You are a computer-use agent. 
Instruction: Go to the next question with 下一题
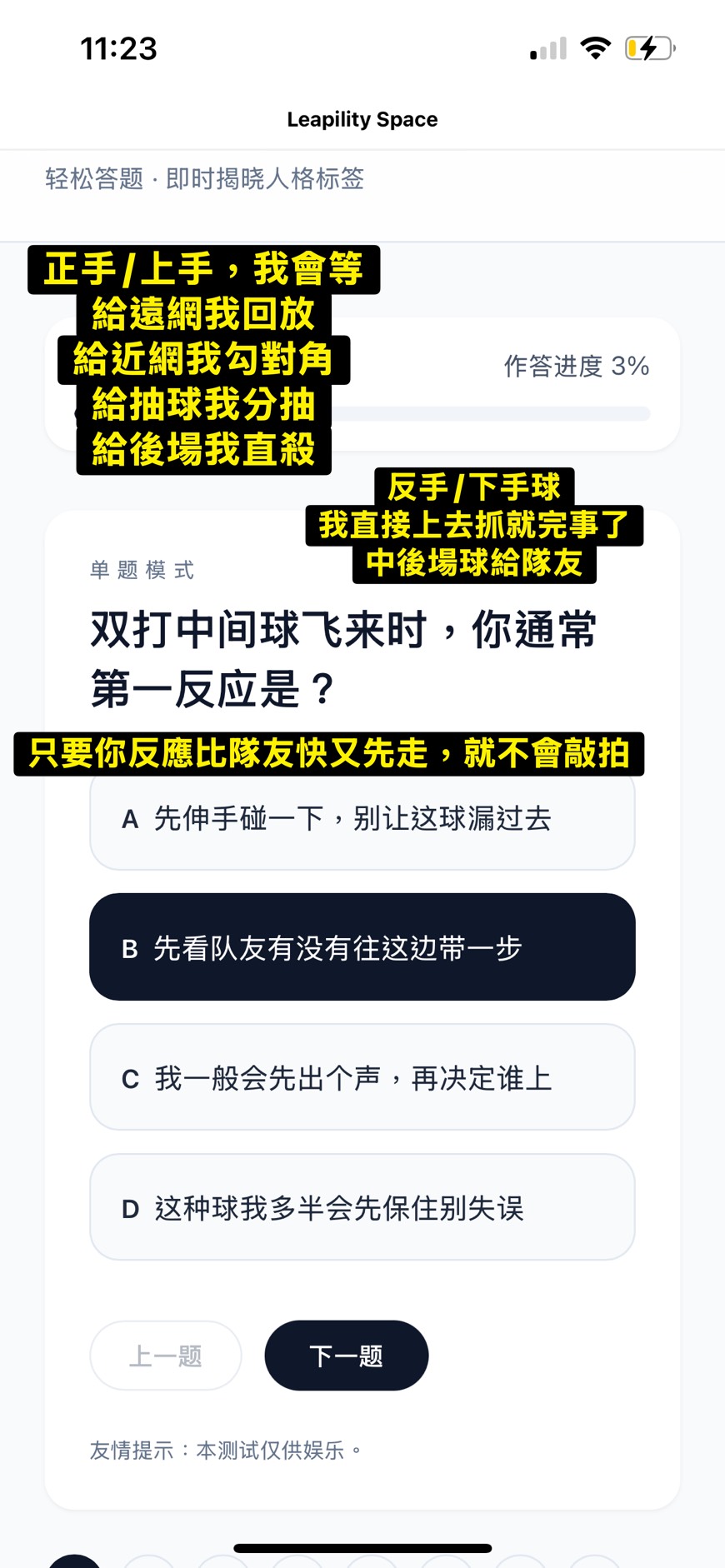tap(346, 1356)
